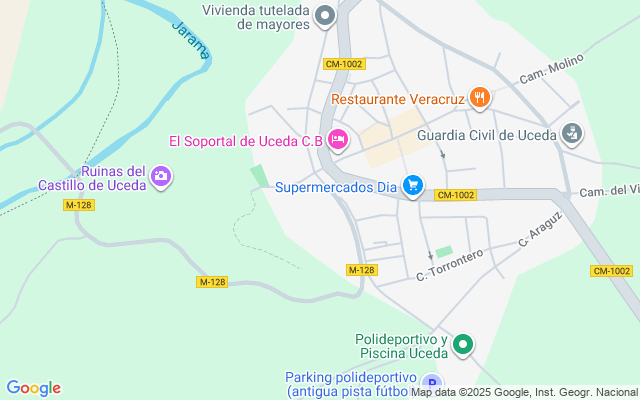640x400 pixels.
Task: Open the Guardia Civil de Uceda marker
Action: [571, 133]
